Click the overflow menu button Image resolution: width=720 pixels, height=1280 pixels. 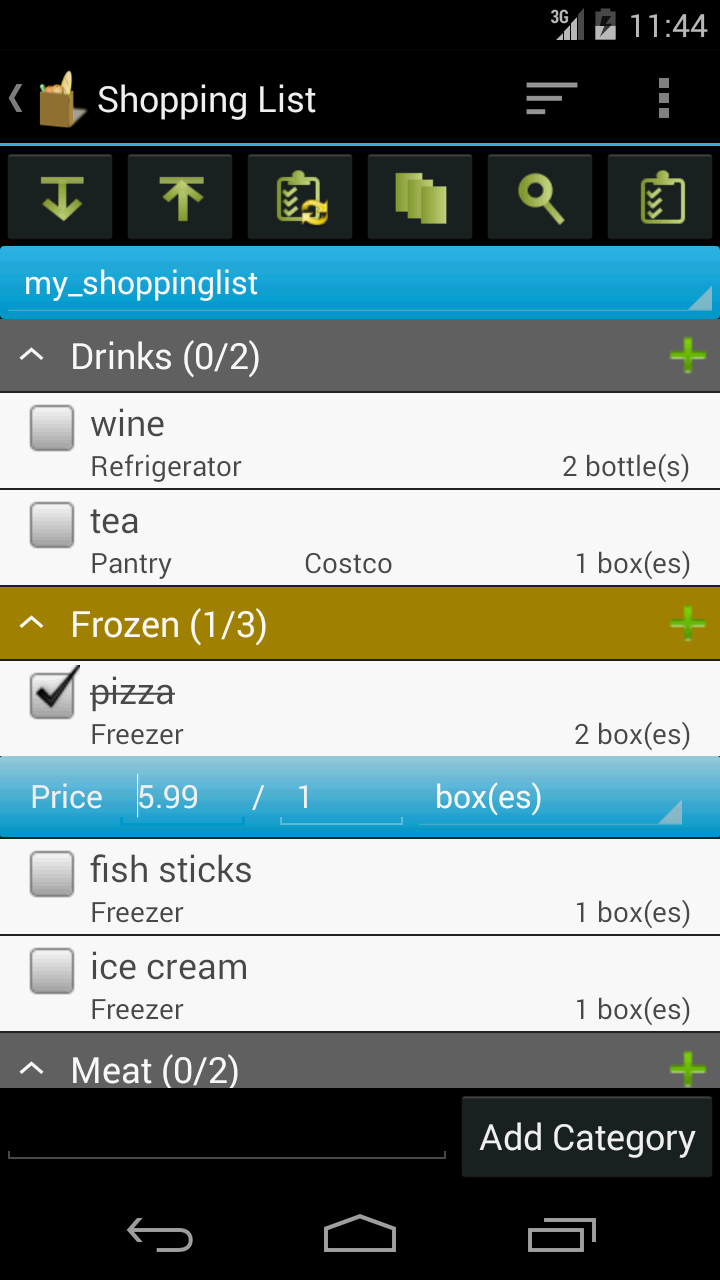[x=662, y=98]
